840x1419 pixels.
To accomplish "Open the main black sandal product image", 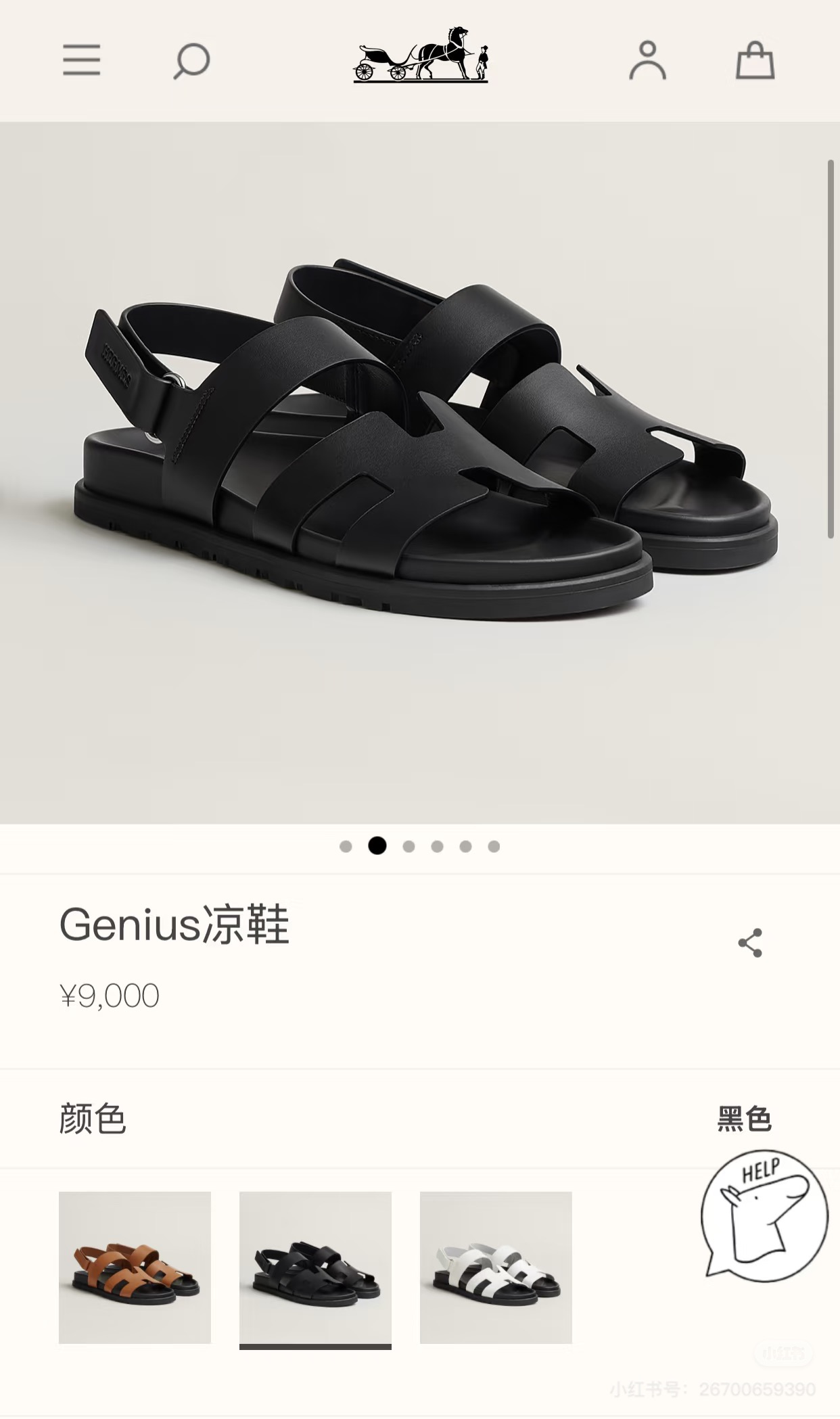I will (419, 473).
